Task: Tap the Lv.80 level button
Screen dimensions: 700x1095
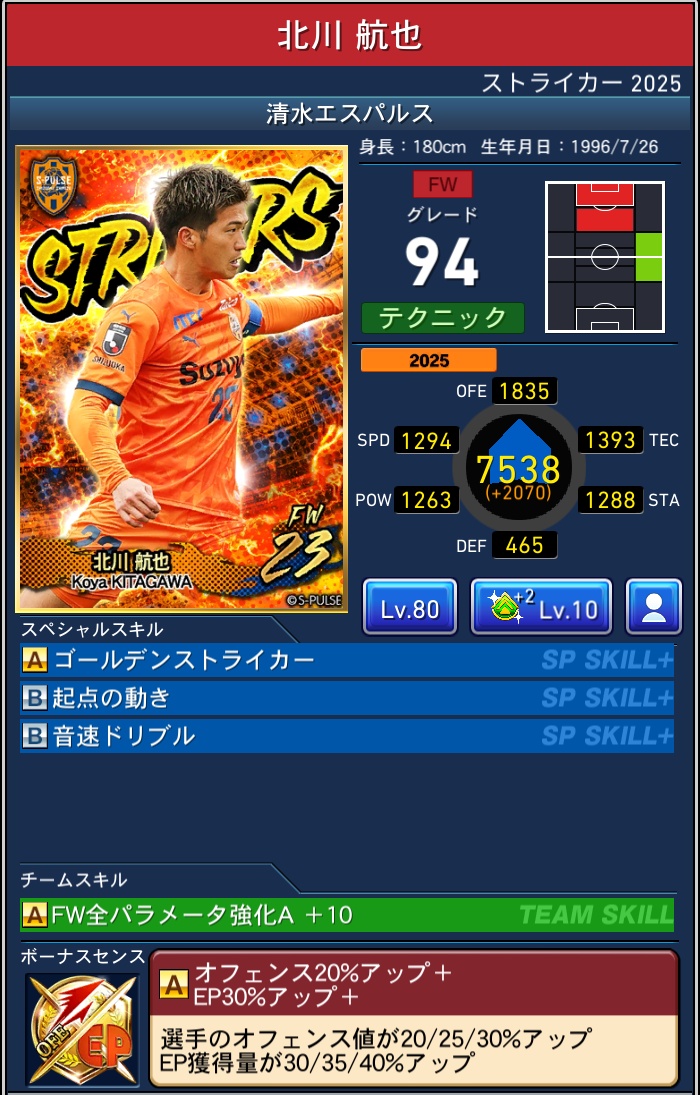Action: (x=409, y=607)
